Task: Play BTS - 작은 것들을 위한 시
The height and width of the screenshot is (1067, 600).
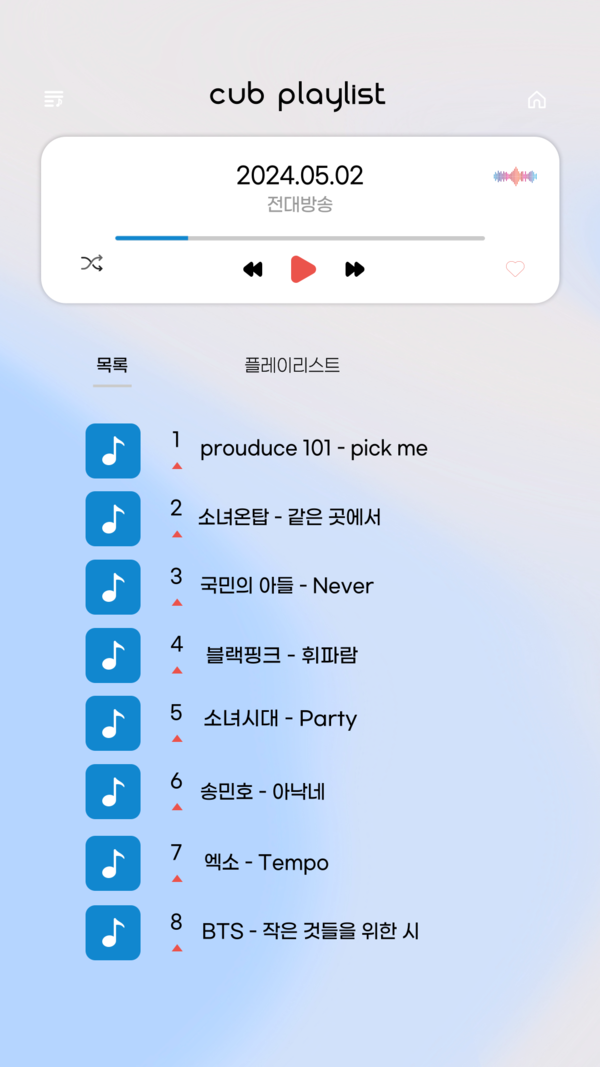Action: 310,932
